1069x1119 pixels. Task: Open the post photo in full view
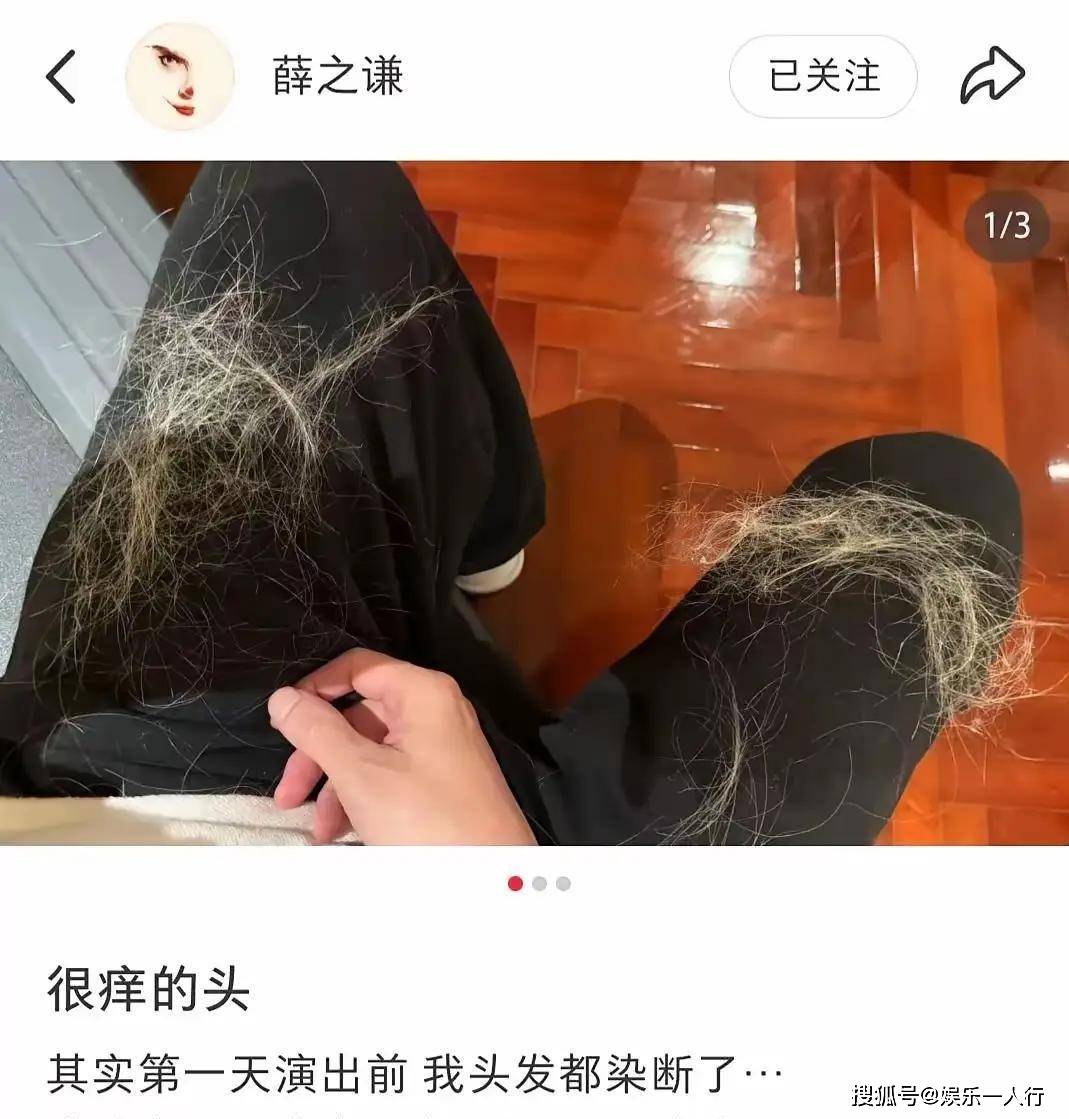pos(534,503)
